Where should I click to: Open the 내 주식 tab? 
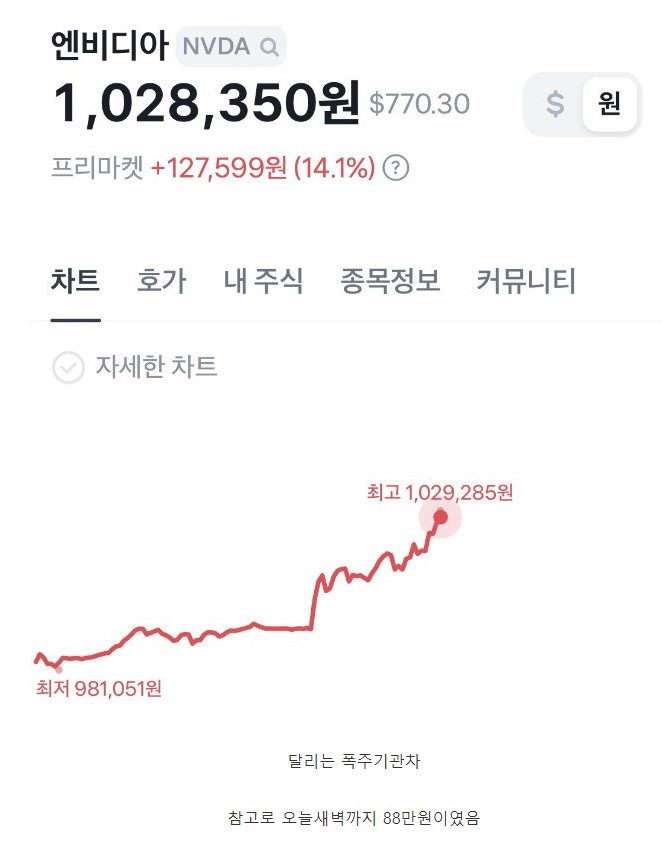click(x=263, y=281)
